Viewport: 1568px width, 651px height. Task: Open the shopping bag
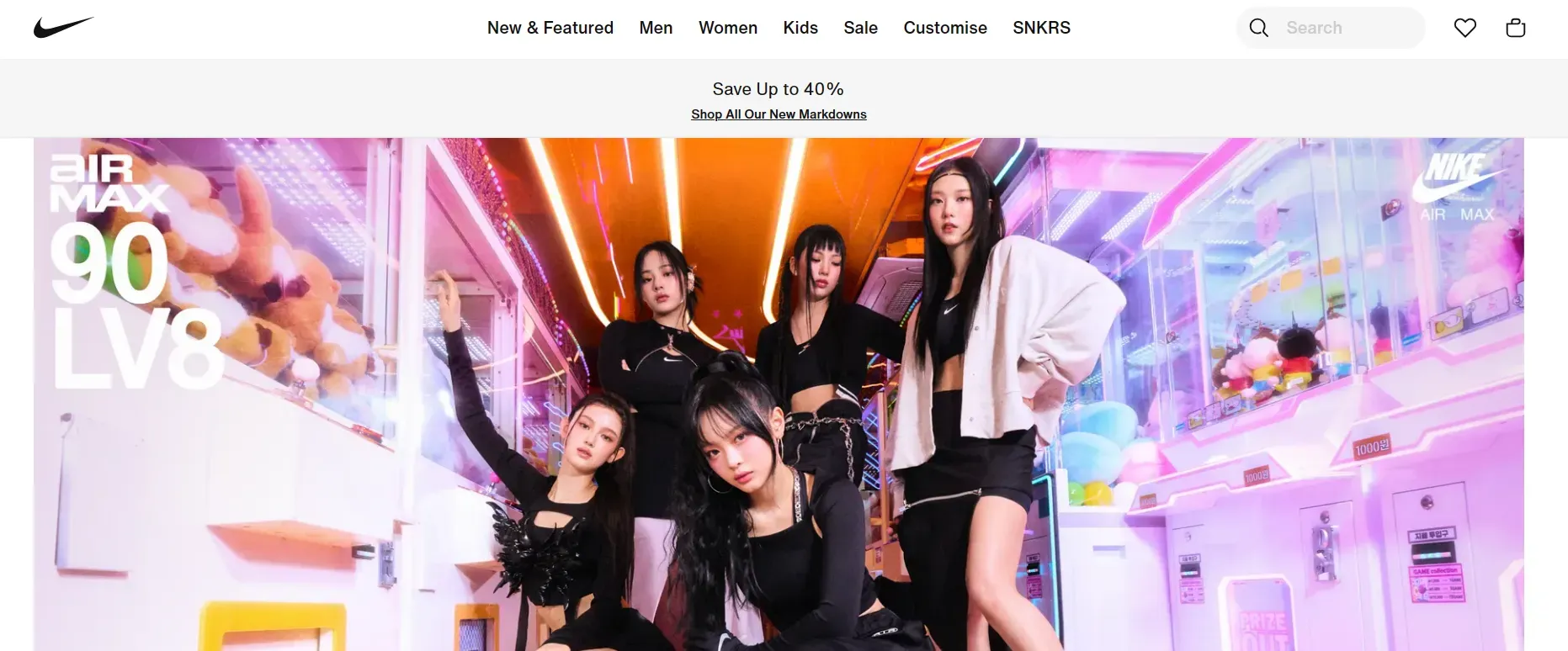(x=1515, y=28)
